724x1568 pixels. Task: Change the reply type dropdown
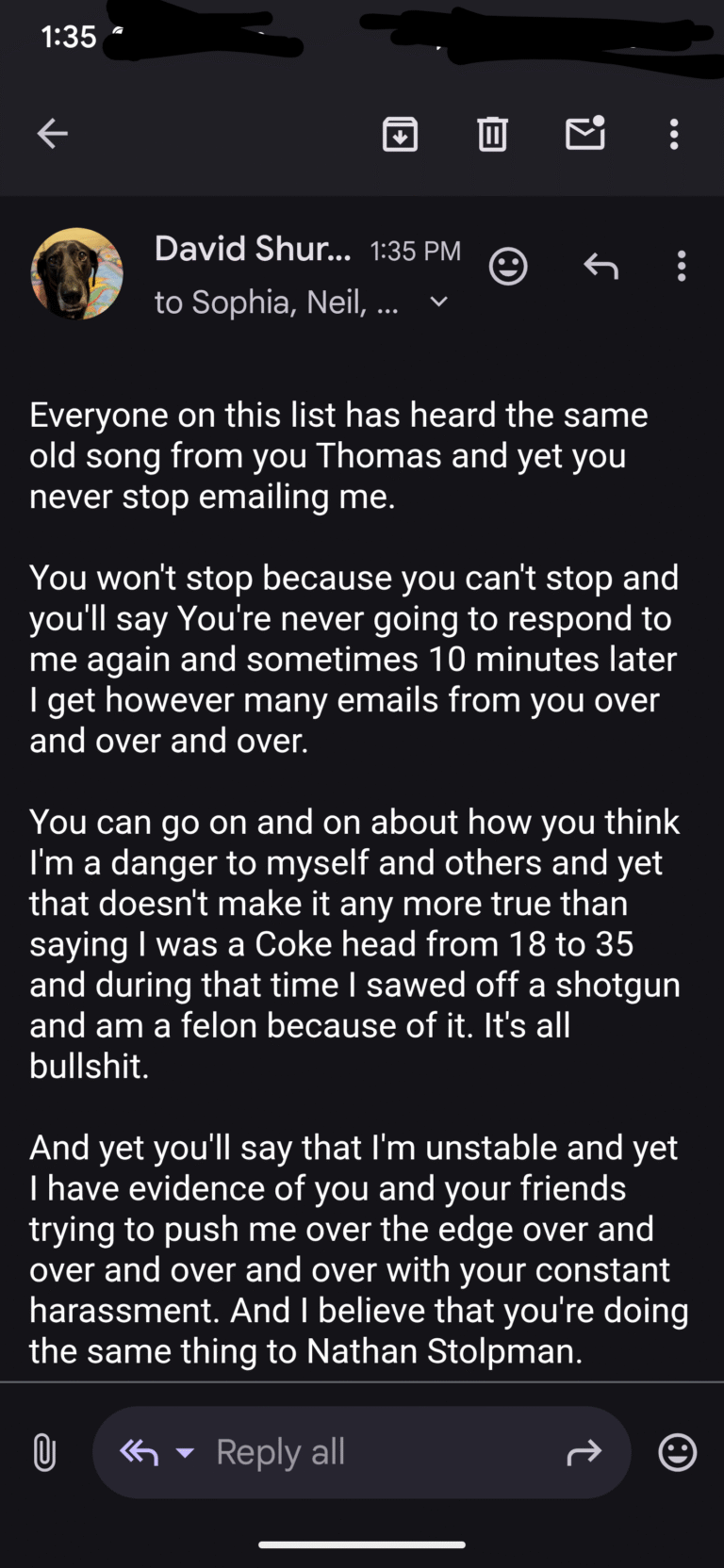click(x=185, y=1452)
